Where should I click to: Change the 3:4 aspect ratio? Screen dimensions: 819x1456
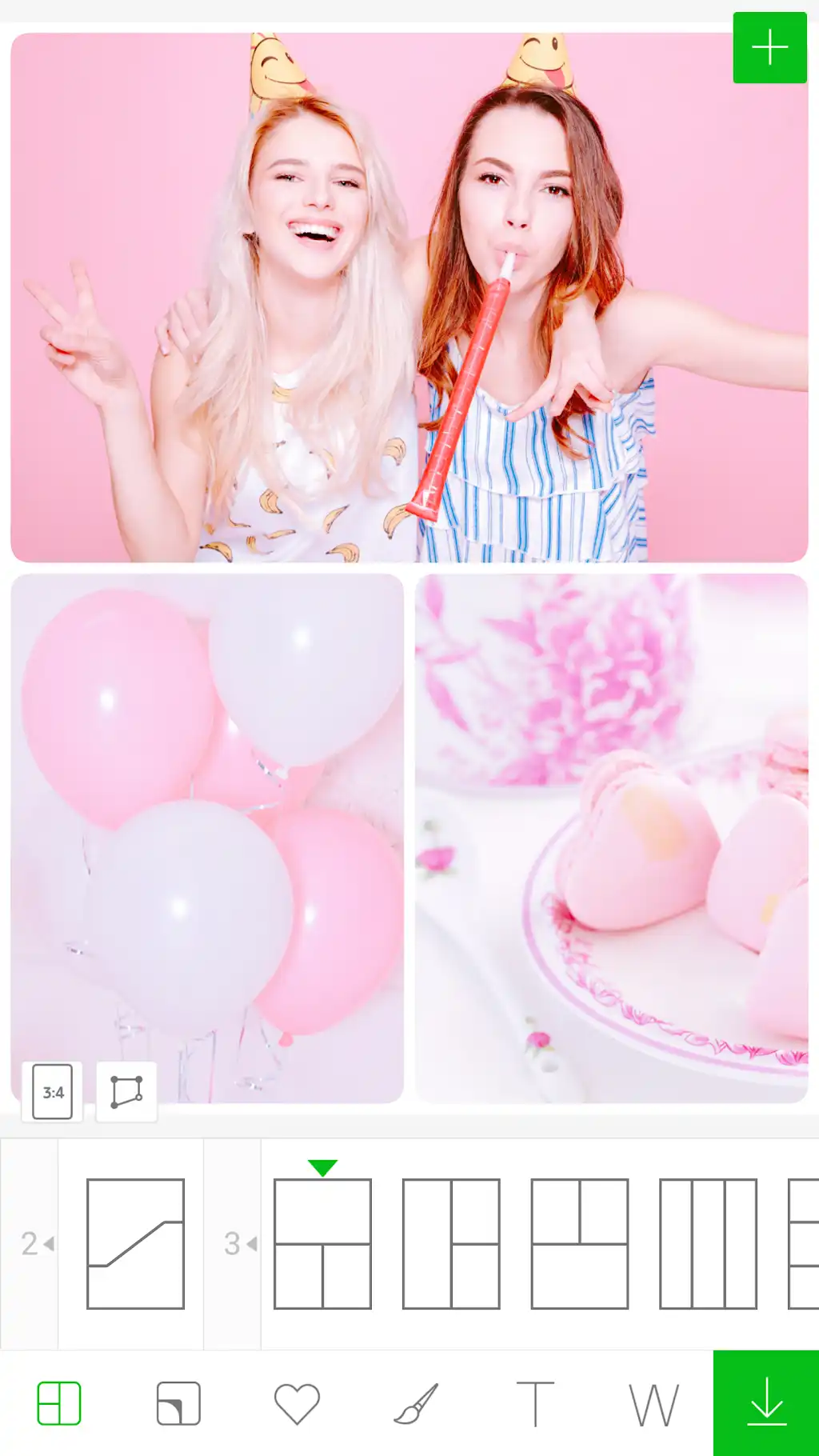pyautogui.click(x=53, y=1091)
